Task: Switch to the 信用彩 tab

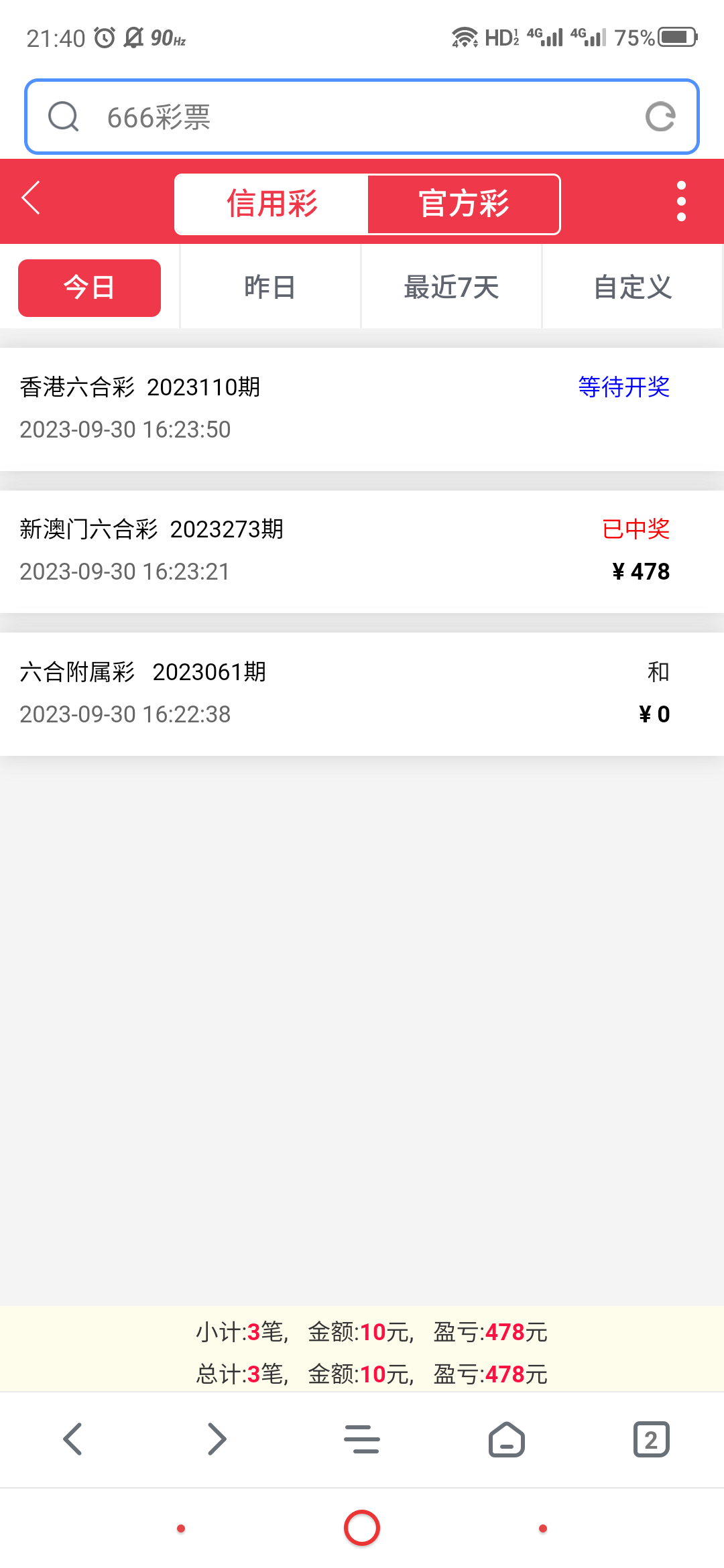Action: 271,204
